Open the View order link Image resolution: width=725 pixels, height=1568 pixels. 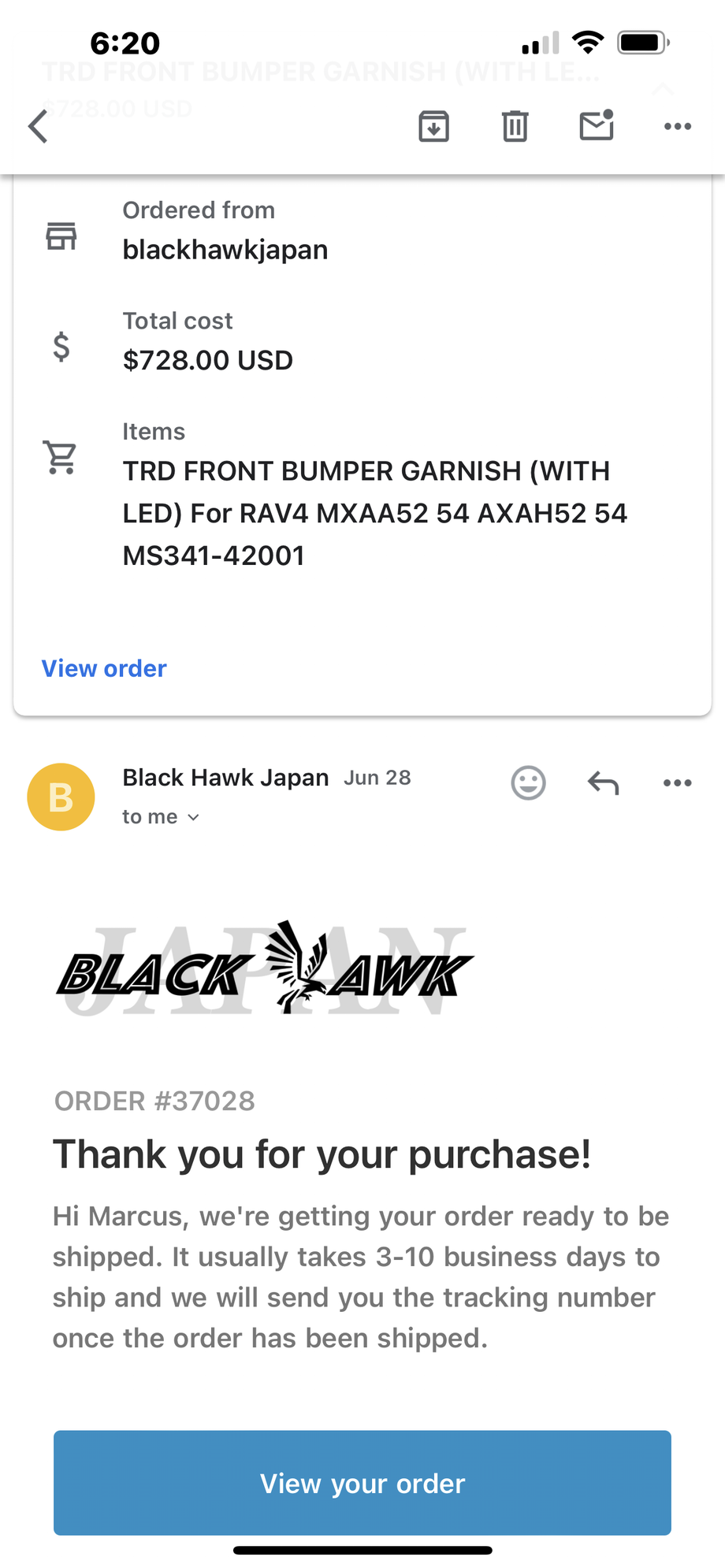click(x=104, y=668)
